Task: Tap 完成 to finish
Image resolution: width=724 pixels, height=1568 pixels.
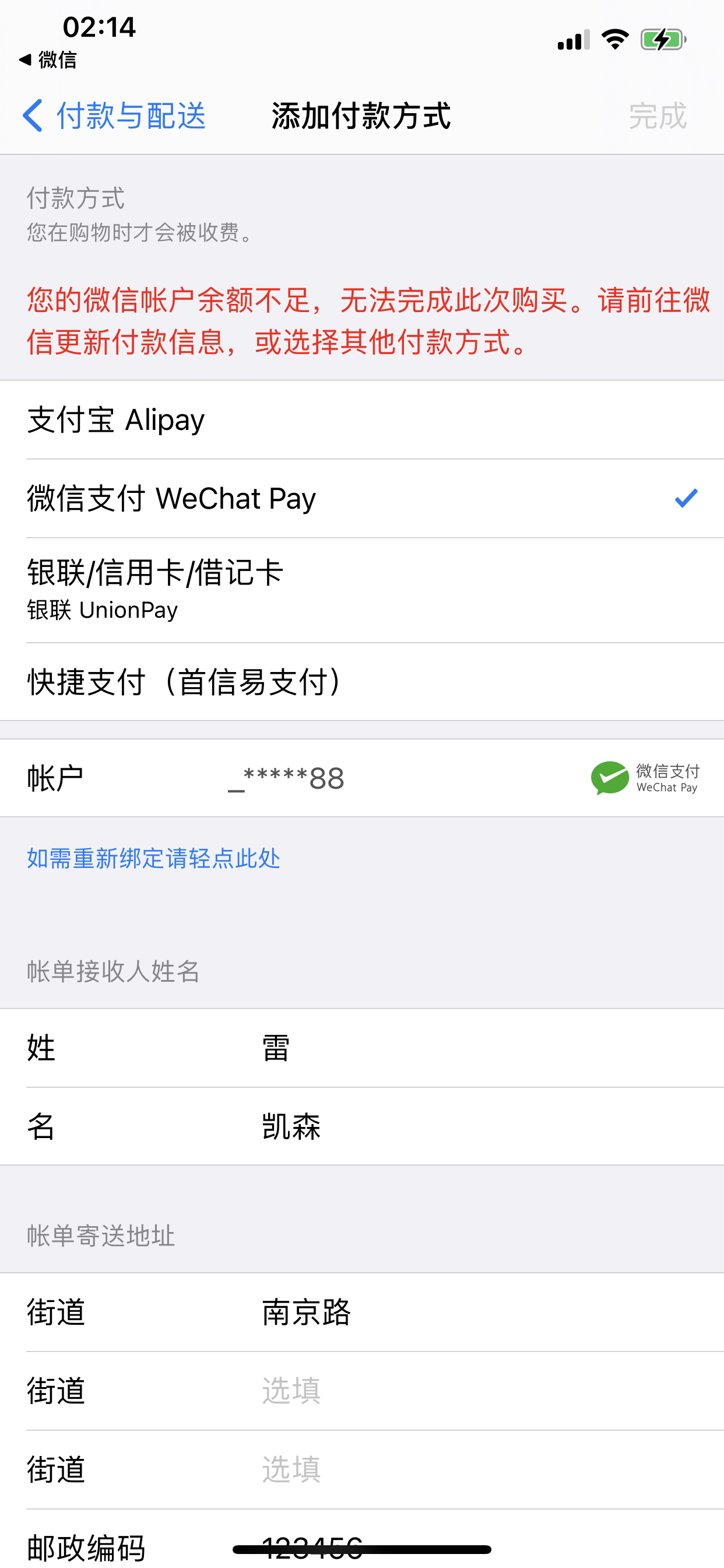Action: (x=657, y=116)
